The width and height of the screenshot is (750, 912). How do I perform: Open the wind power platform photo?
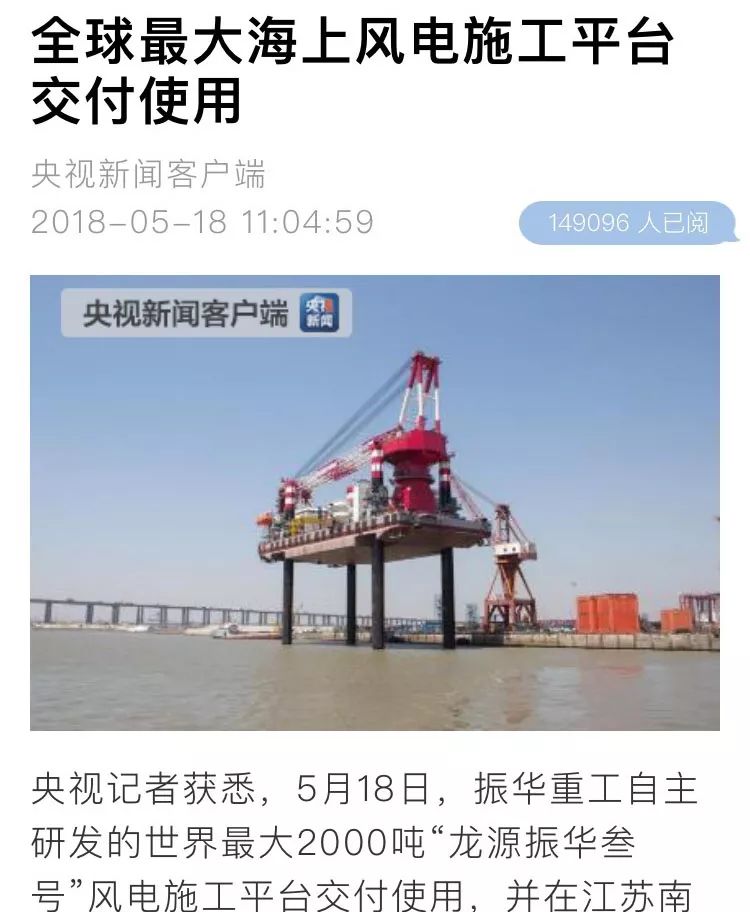click(x=375, y=502)
